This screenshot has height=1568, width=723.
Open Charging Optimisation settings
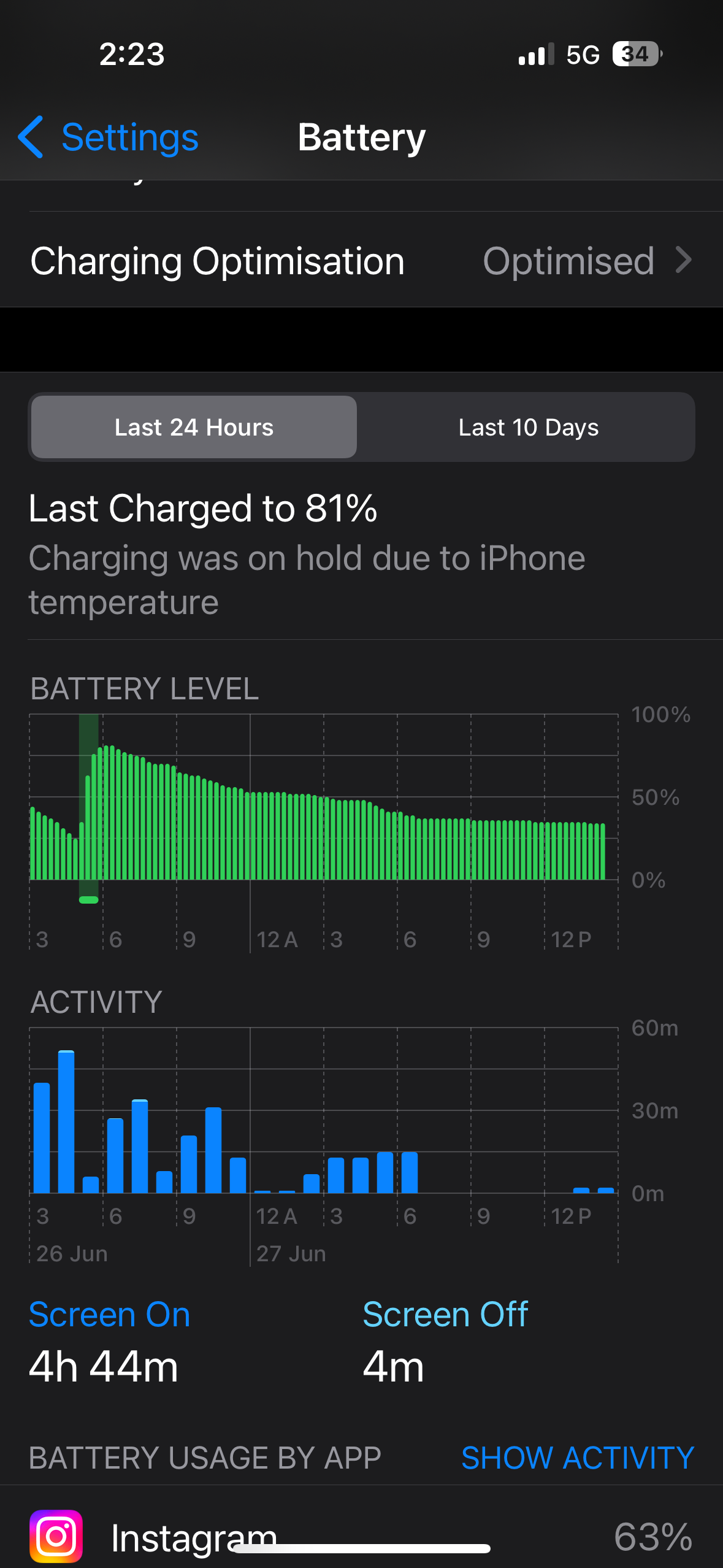[x=361, y=260]
